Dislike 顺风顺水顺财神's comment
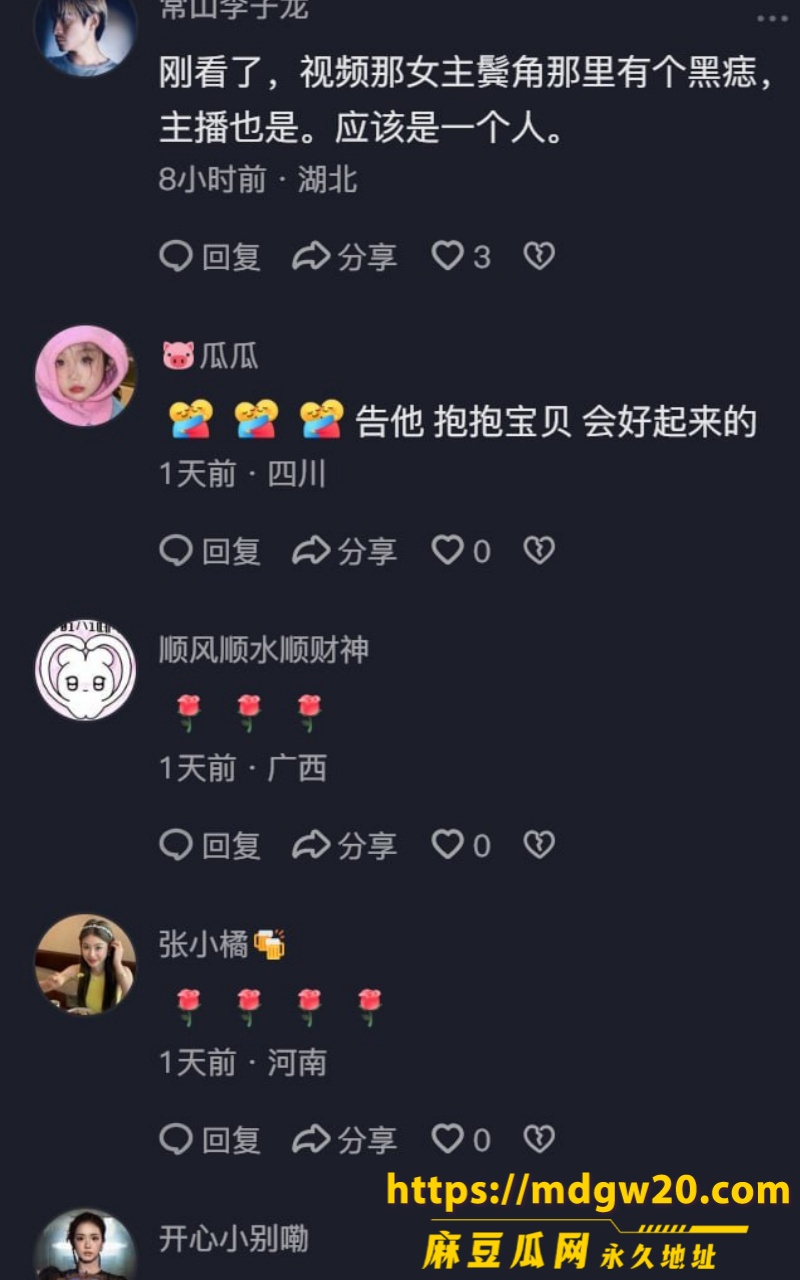Viewport: 800px width, 1280px height. [539, 845]
